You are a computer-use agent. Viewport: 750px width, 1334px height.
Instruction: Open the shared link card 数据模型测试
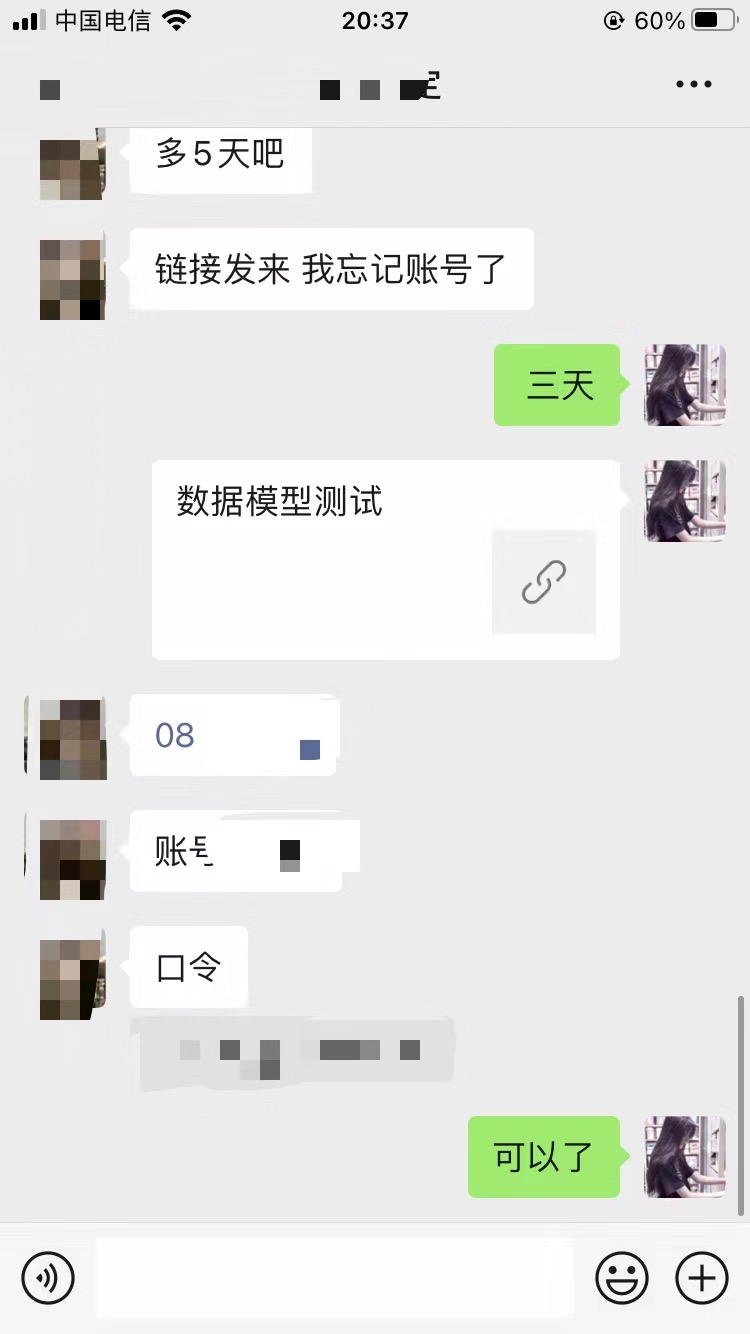(385, 559)
